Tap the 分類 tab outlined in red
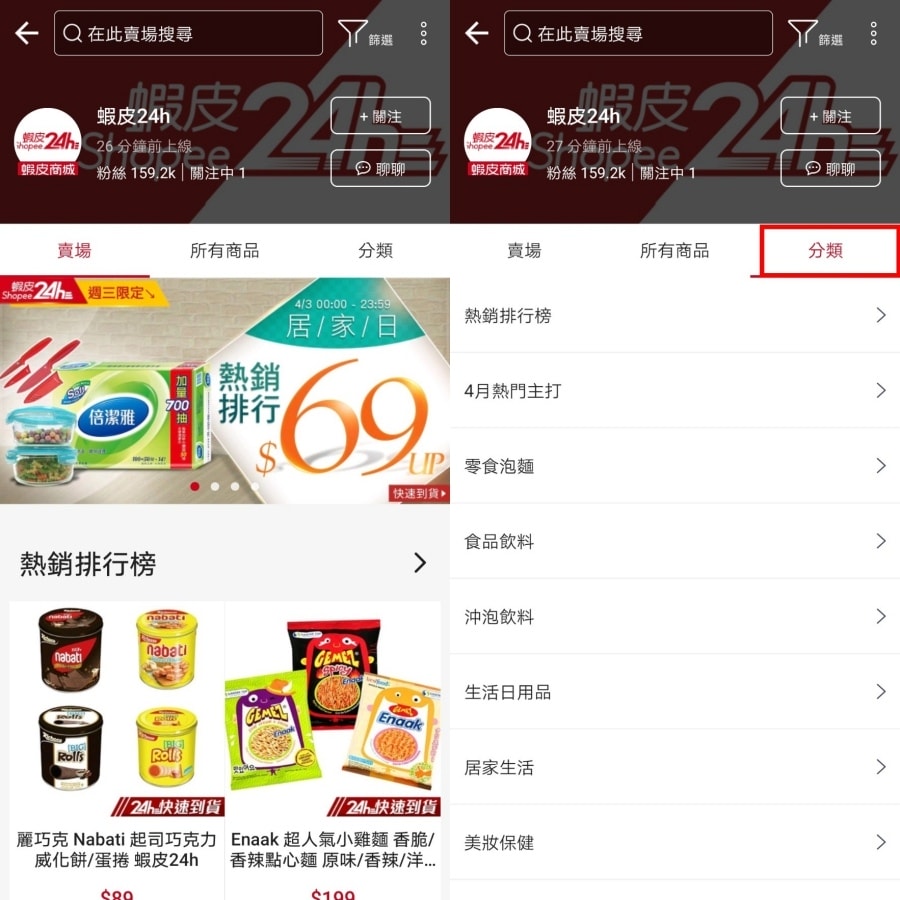Image resolution: width=900 pixels, height=900 pixels. 826,251
